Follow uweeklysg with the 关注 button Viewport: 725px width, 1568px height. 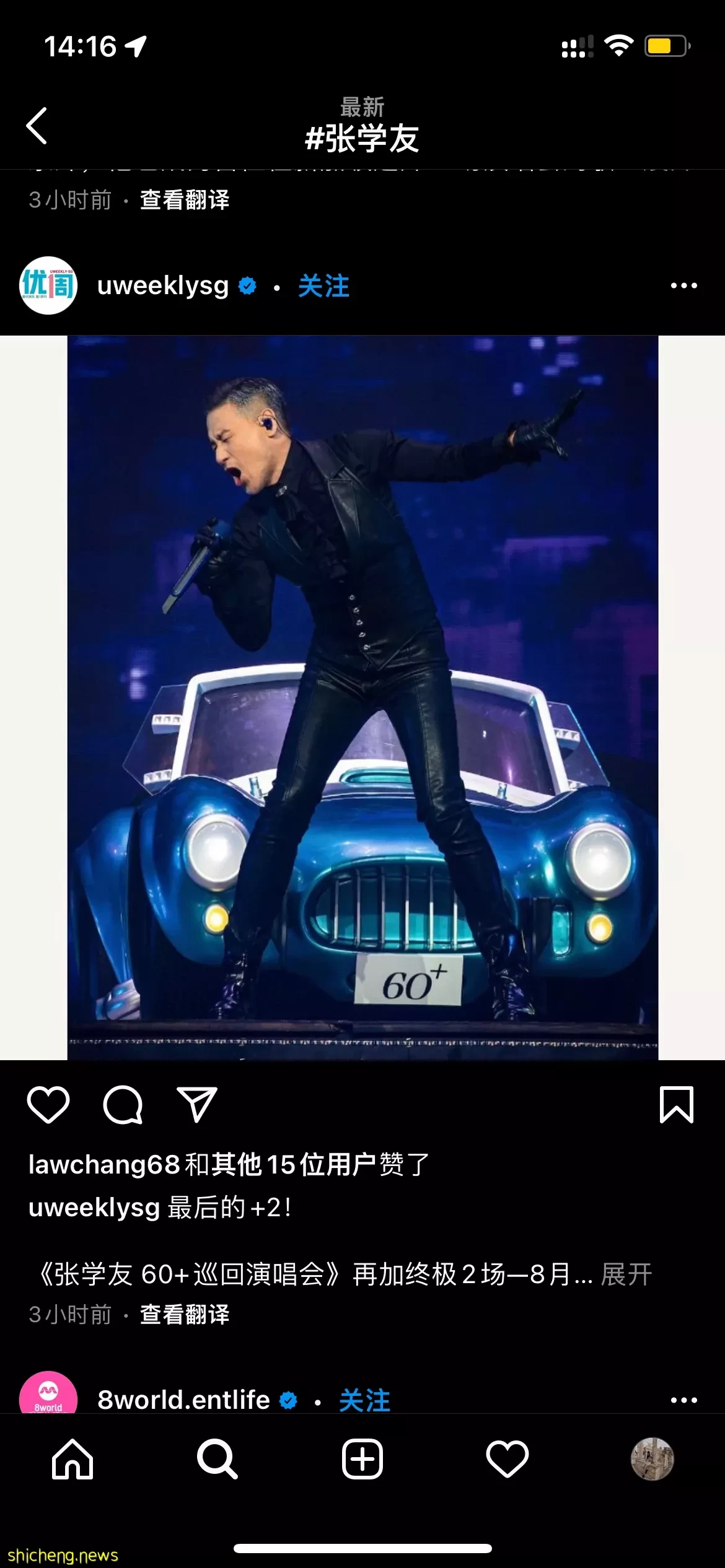pyautogui.click(x=323, y=286)
